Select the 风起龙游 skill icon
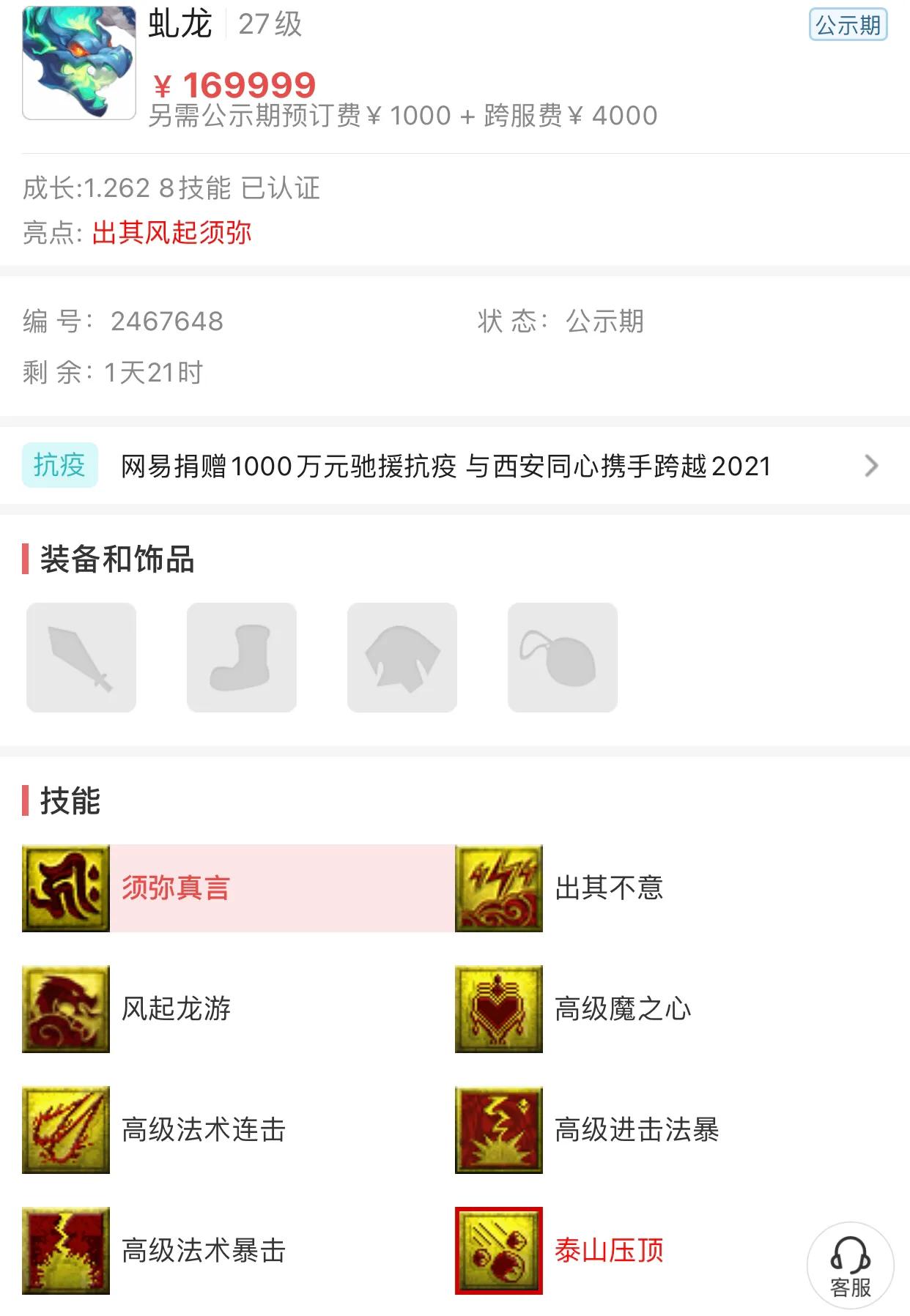 64,1008
